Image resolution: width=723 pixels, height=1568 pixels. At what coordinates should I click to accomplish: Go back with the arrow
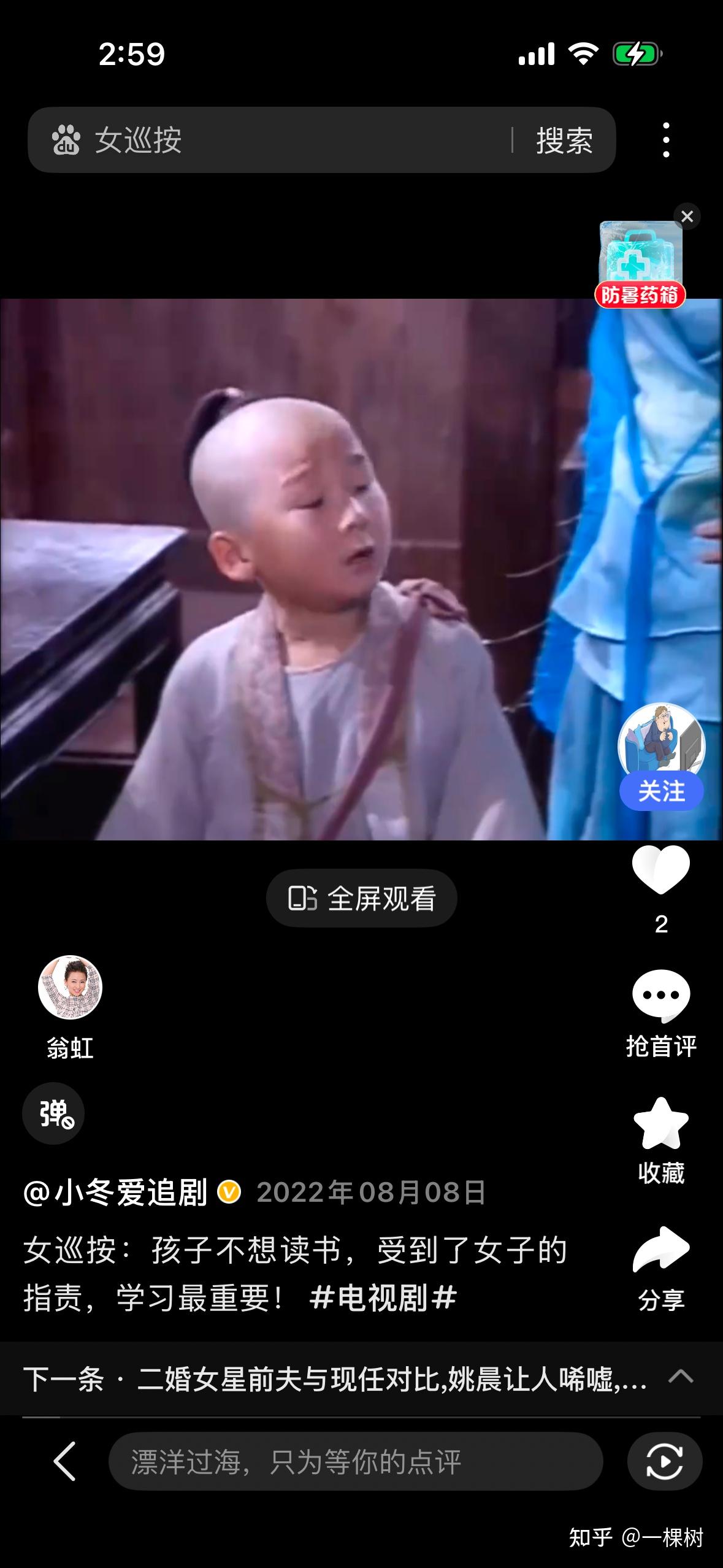(x=65, y=1461)
